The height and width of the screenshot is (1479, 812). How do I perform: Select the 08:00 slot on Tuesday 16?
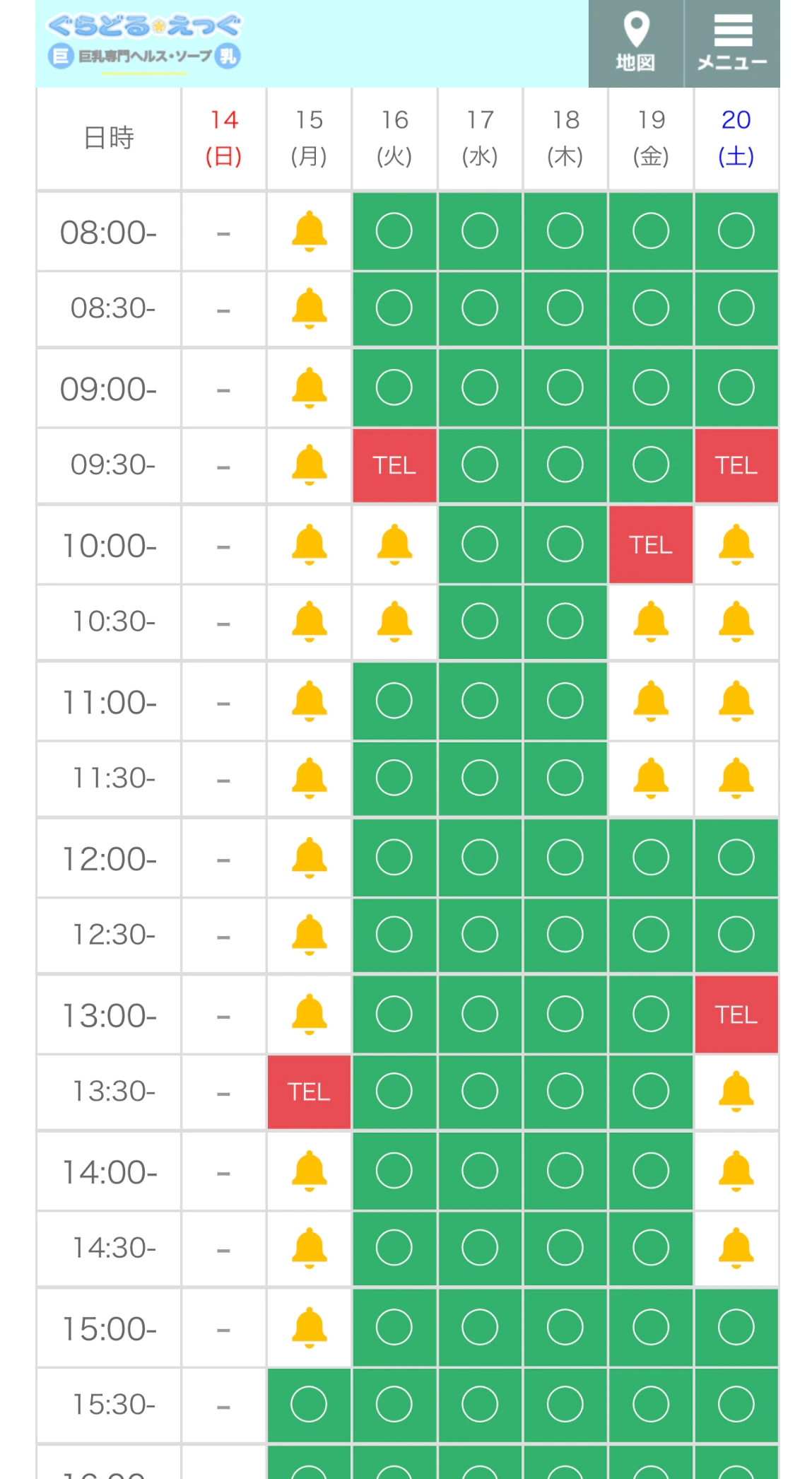tap(394, 231)
